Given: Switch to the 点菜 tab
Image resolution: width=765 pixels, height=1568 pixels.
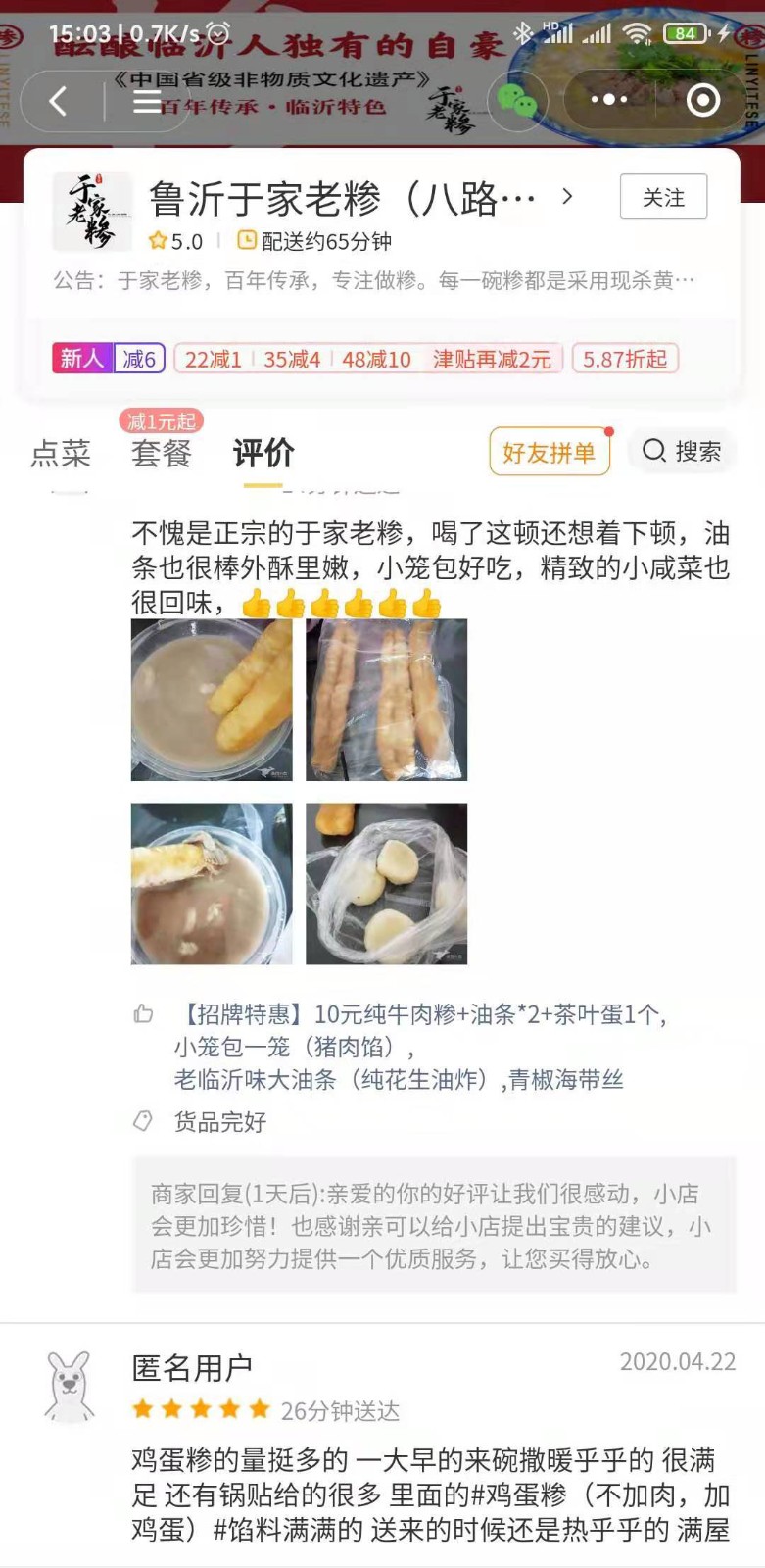Looking at the screenshot, I should (61, 453).
